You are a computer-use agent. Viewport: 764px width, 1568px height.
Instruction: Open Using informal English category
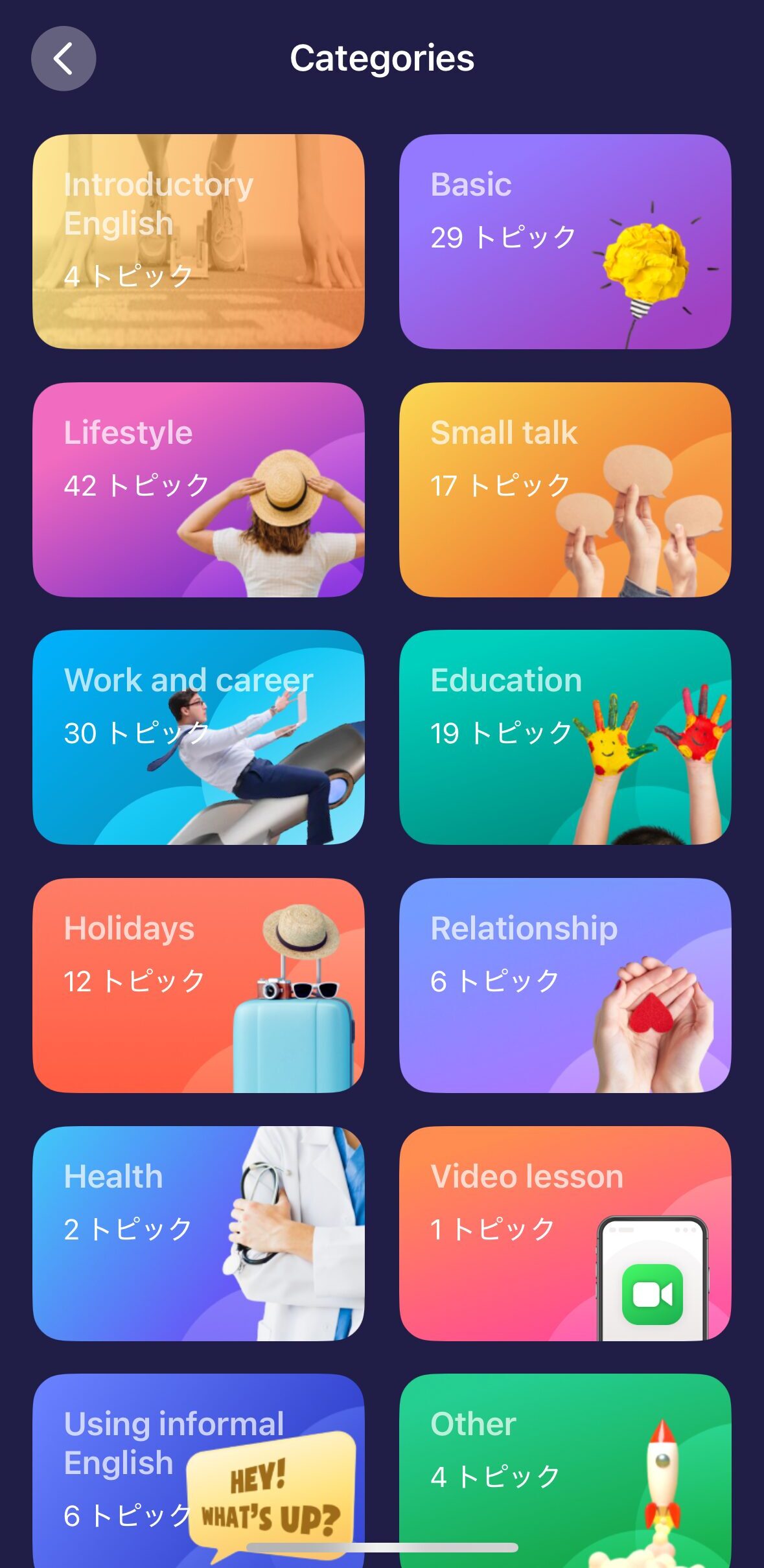click(198, 1471)
